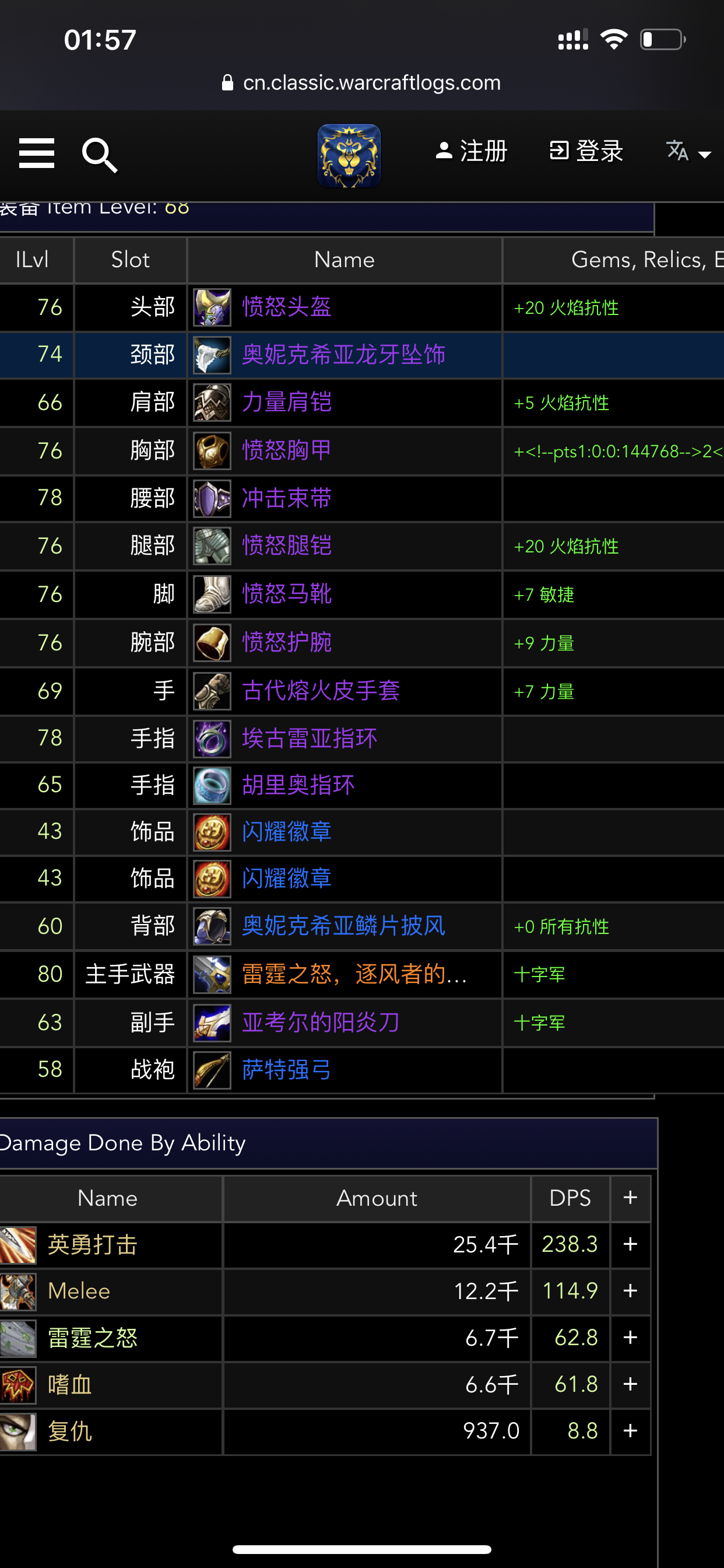This screenshot has width=724, height=1568.
Task: Open the 奥妮克希亚龙牙坠饰 item link
Action: 344,354
